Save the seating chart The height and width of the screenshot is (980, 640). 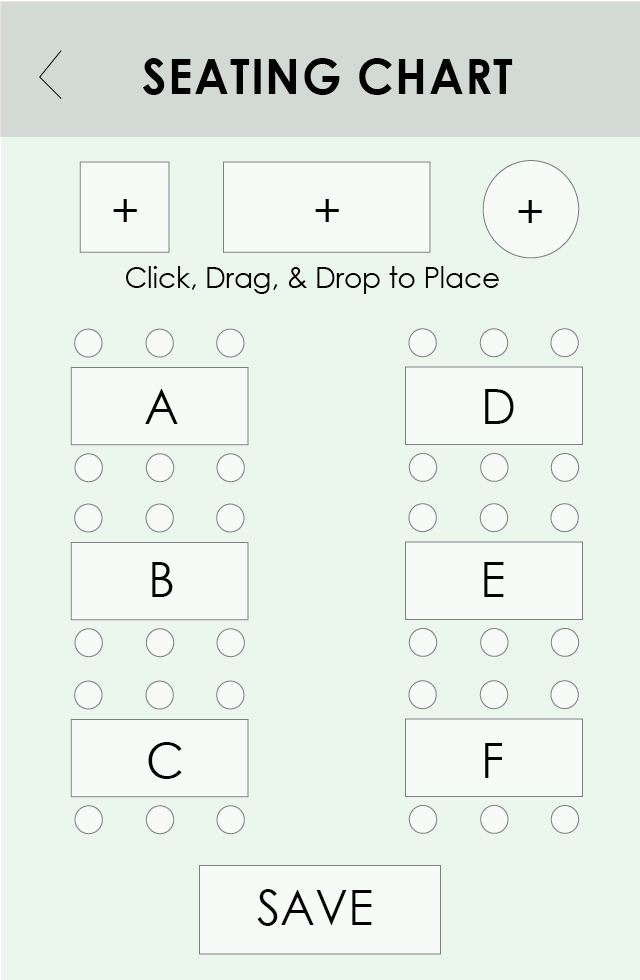[x=320, y=909]
